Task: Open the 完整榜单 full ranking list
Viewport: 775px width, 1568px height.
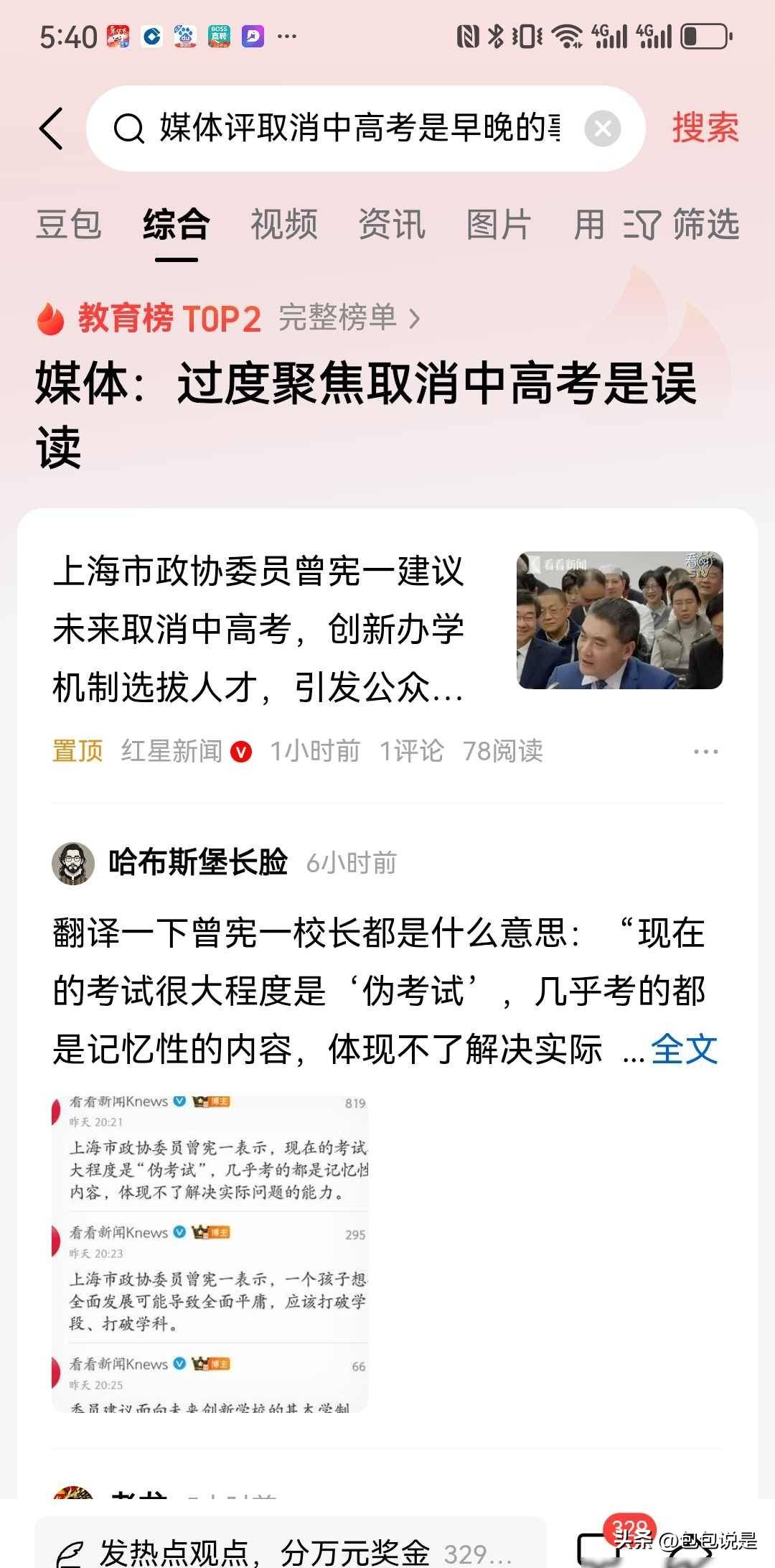Action: [x=349, y=317]
